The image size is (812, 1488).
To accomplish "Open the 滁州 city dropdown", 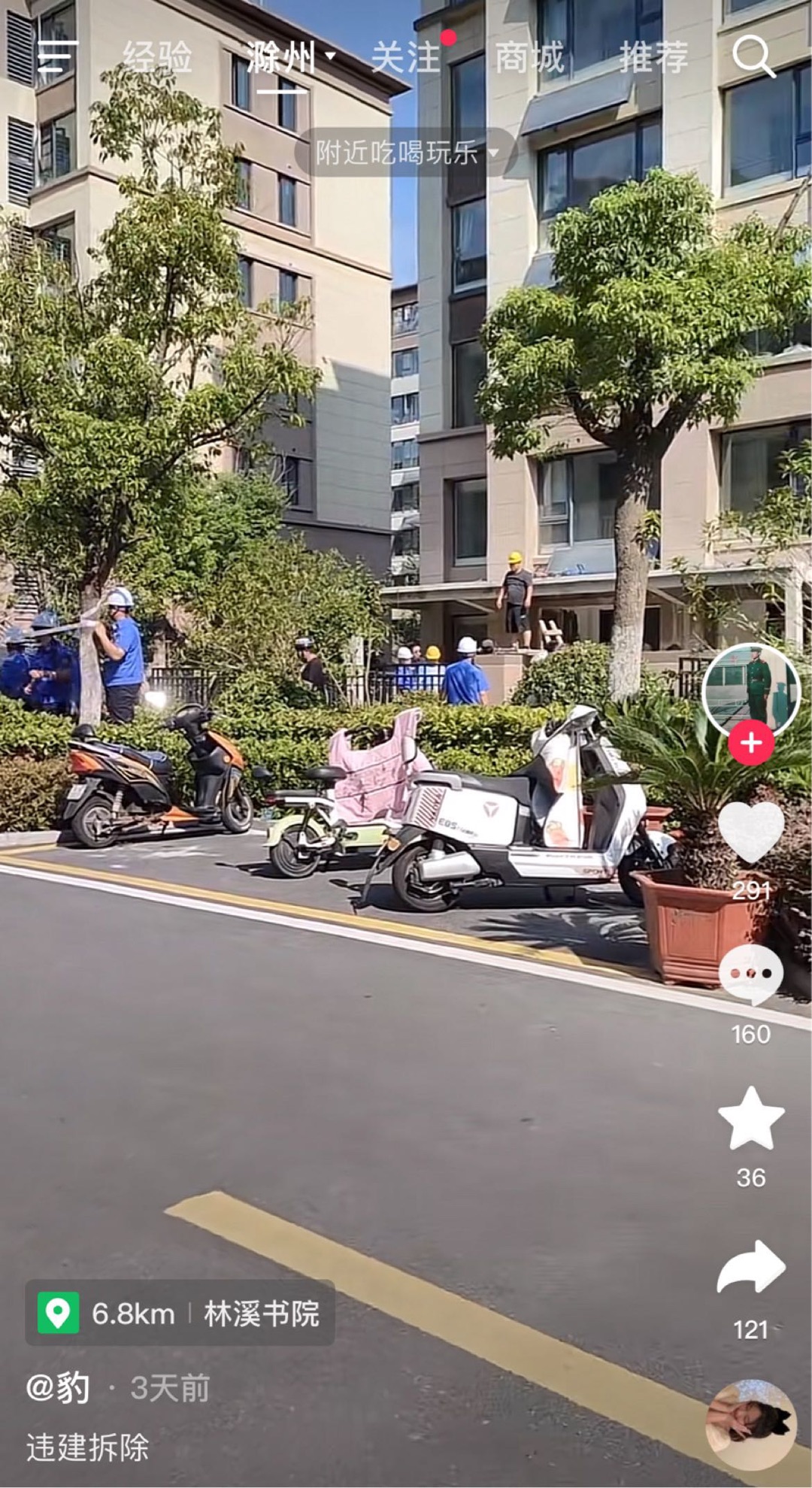I will click(x=290, y=58).
